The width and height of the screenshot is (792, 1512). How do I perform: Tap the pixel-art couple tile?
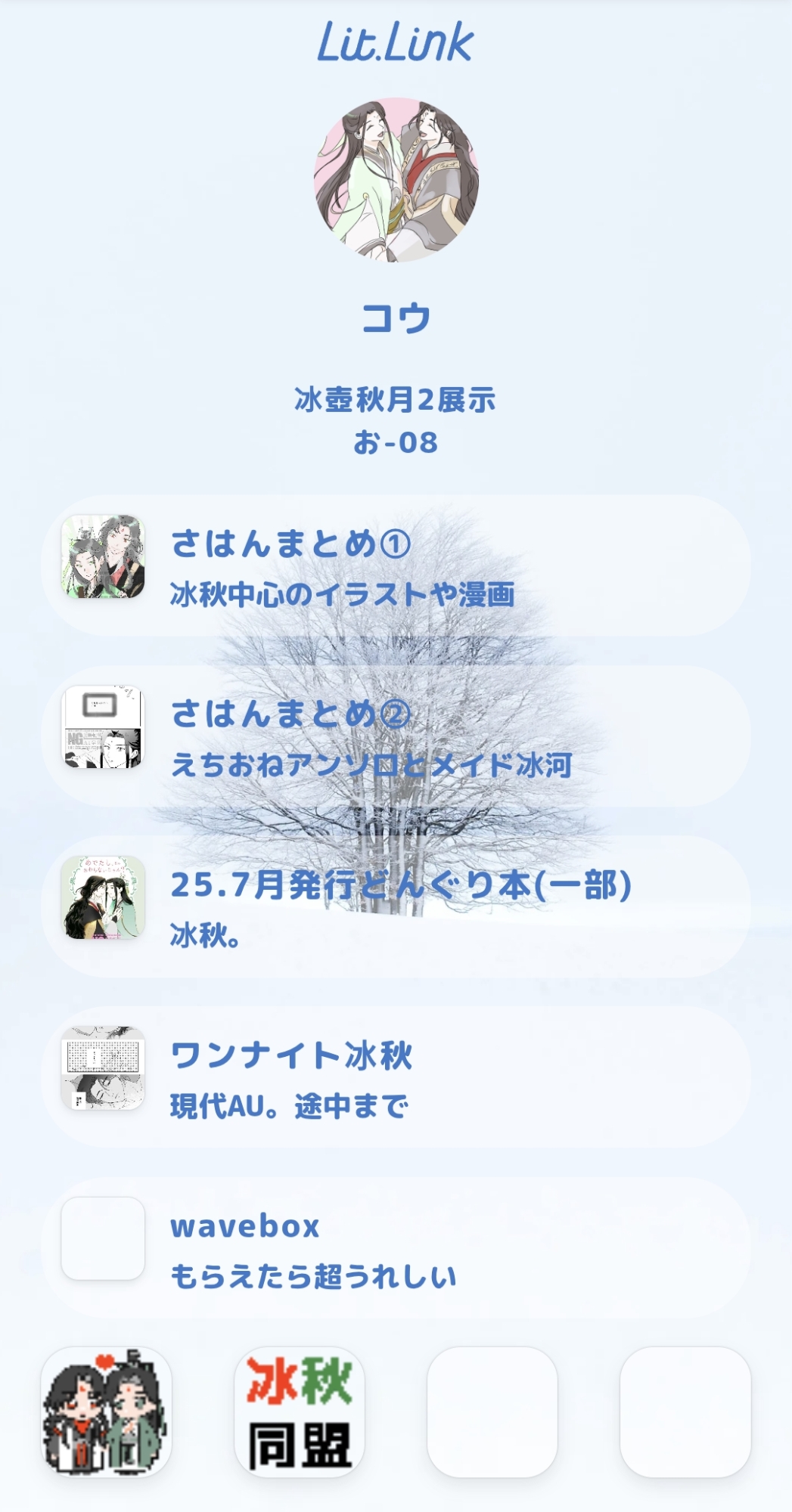pyautogui.click(x=106, y=1411)
